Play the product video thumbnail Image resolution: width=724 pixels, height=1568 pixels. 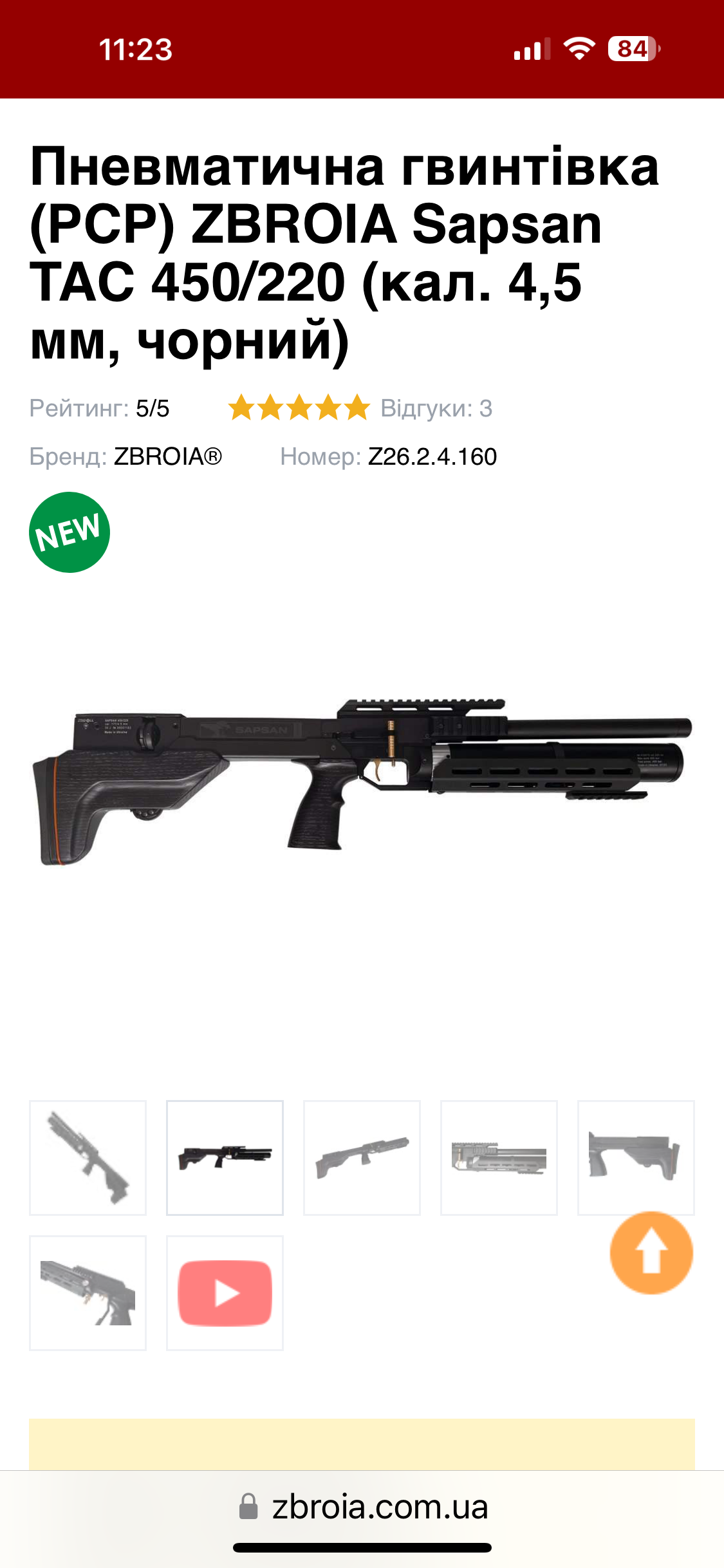(225, 1293)
